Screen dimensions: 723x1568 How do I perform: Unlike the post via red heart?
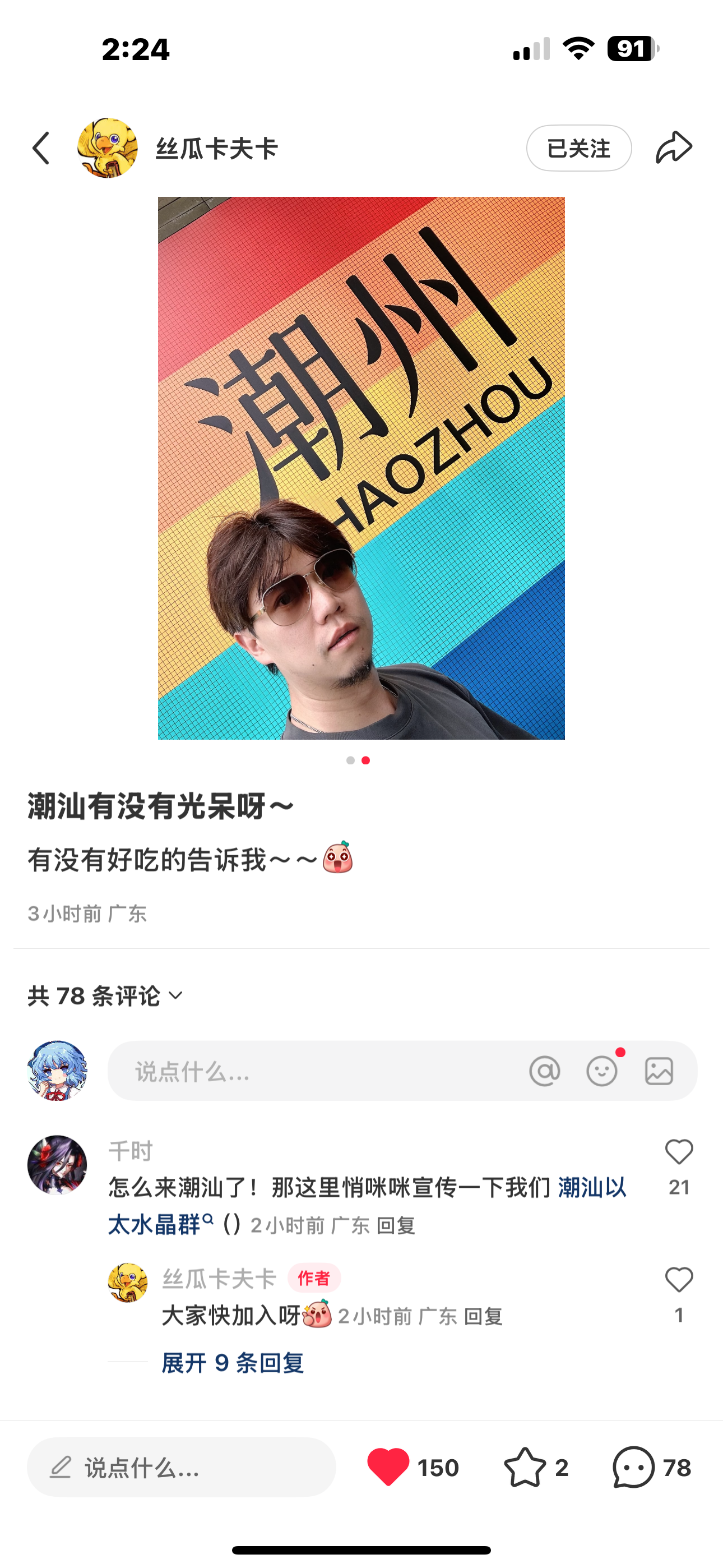click(x=388, y=1467)
